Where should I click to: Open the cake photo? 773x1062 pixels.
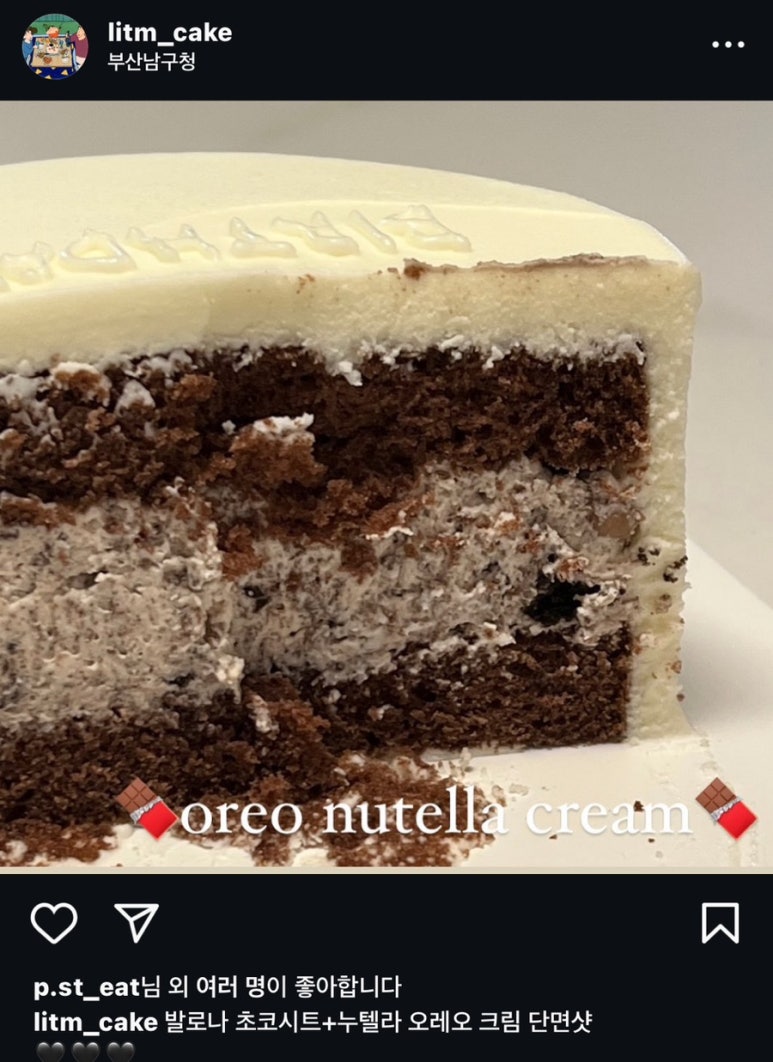tap(386, 485)
